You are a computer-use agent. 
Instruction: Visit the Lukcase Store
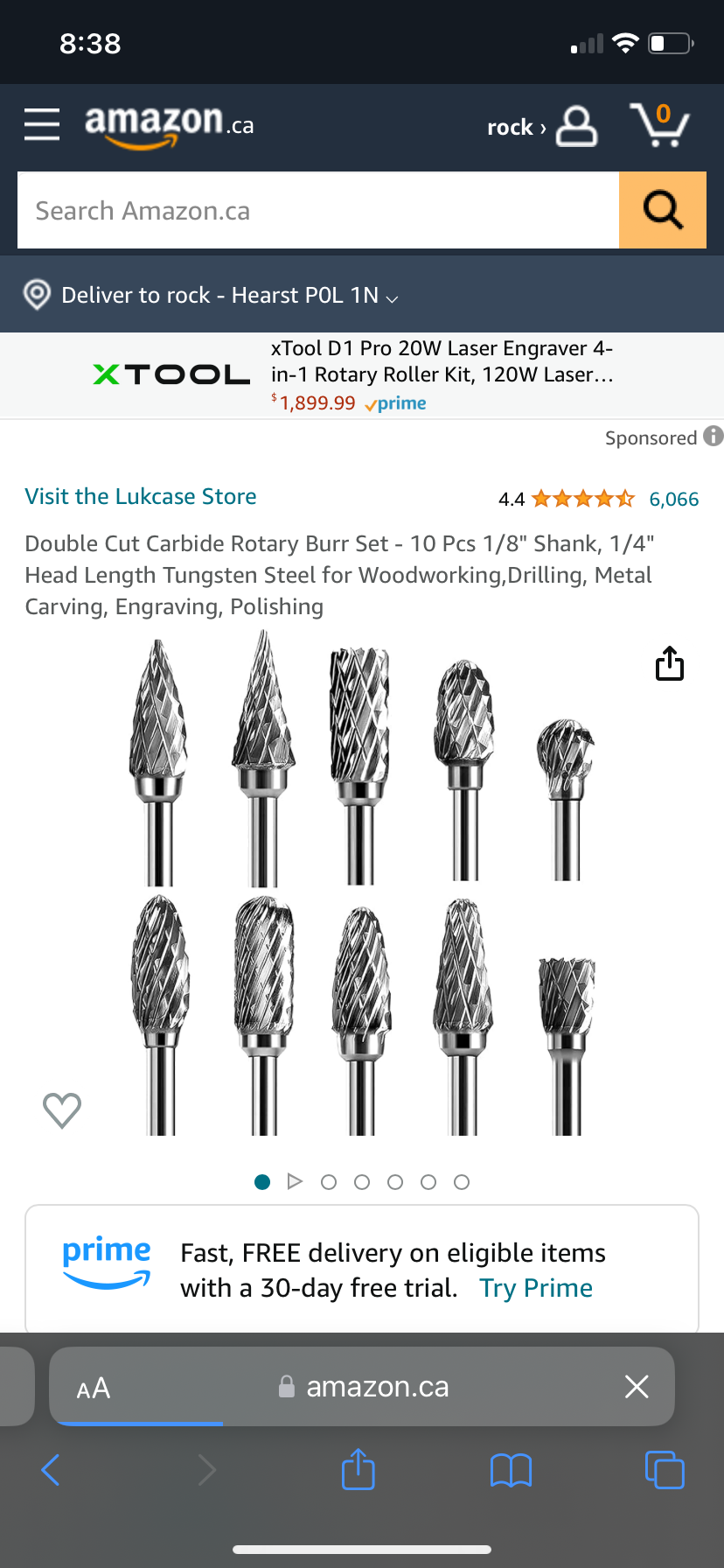(141, 496)
